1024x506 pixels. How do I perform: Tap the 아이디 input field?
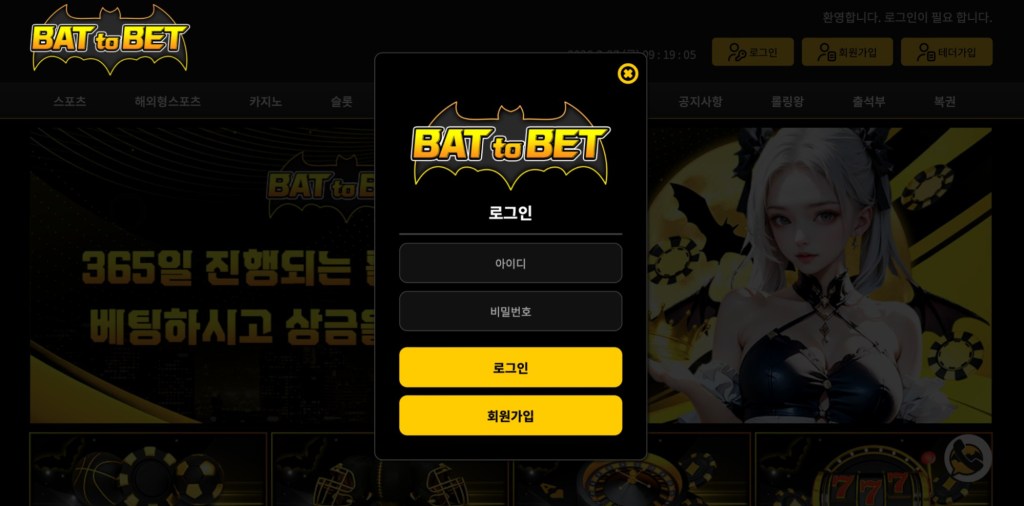[510, 264]
